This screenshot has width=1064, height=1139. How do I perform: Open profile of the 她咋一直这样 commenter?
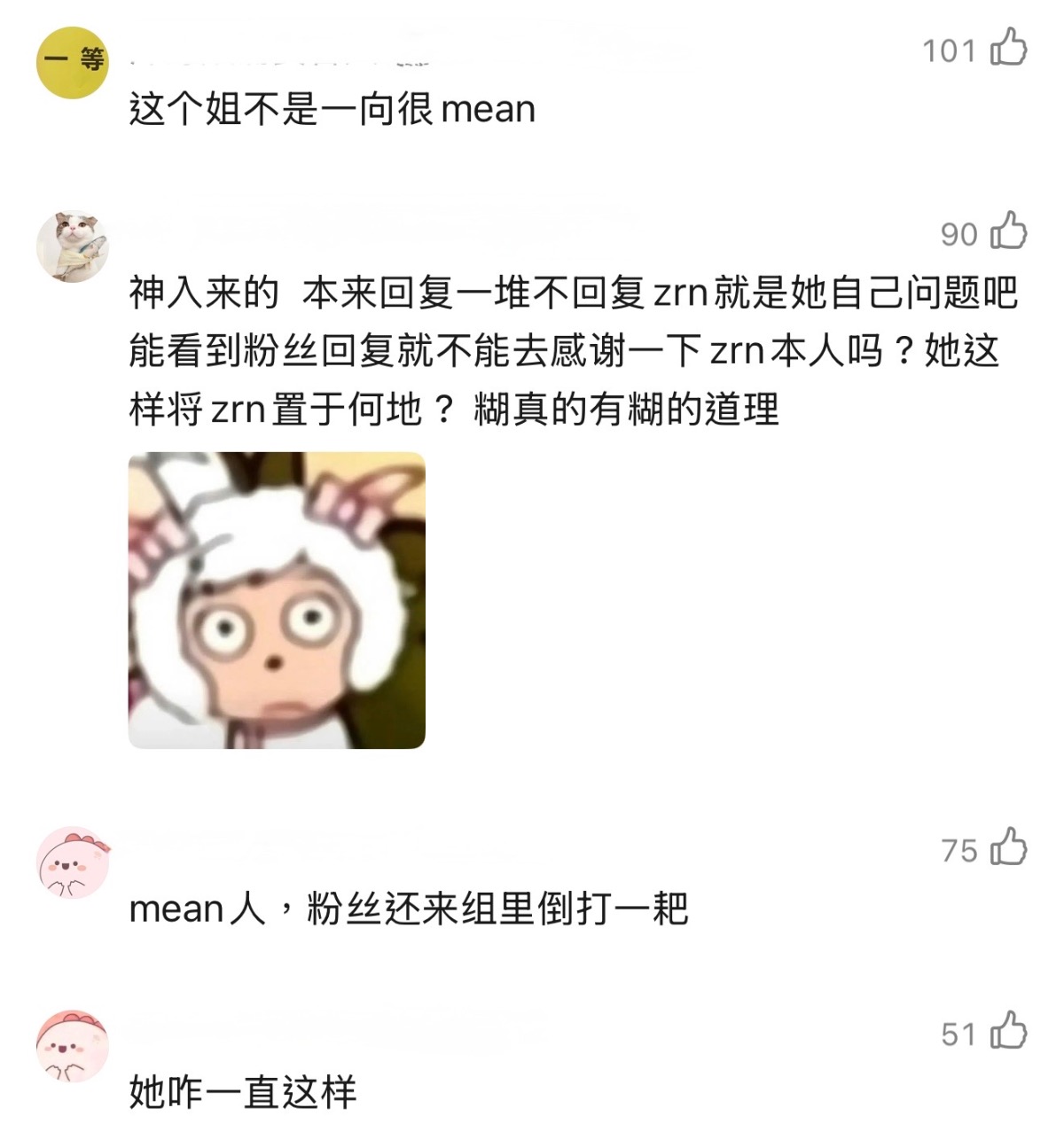(72, 1046)
